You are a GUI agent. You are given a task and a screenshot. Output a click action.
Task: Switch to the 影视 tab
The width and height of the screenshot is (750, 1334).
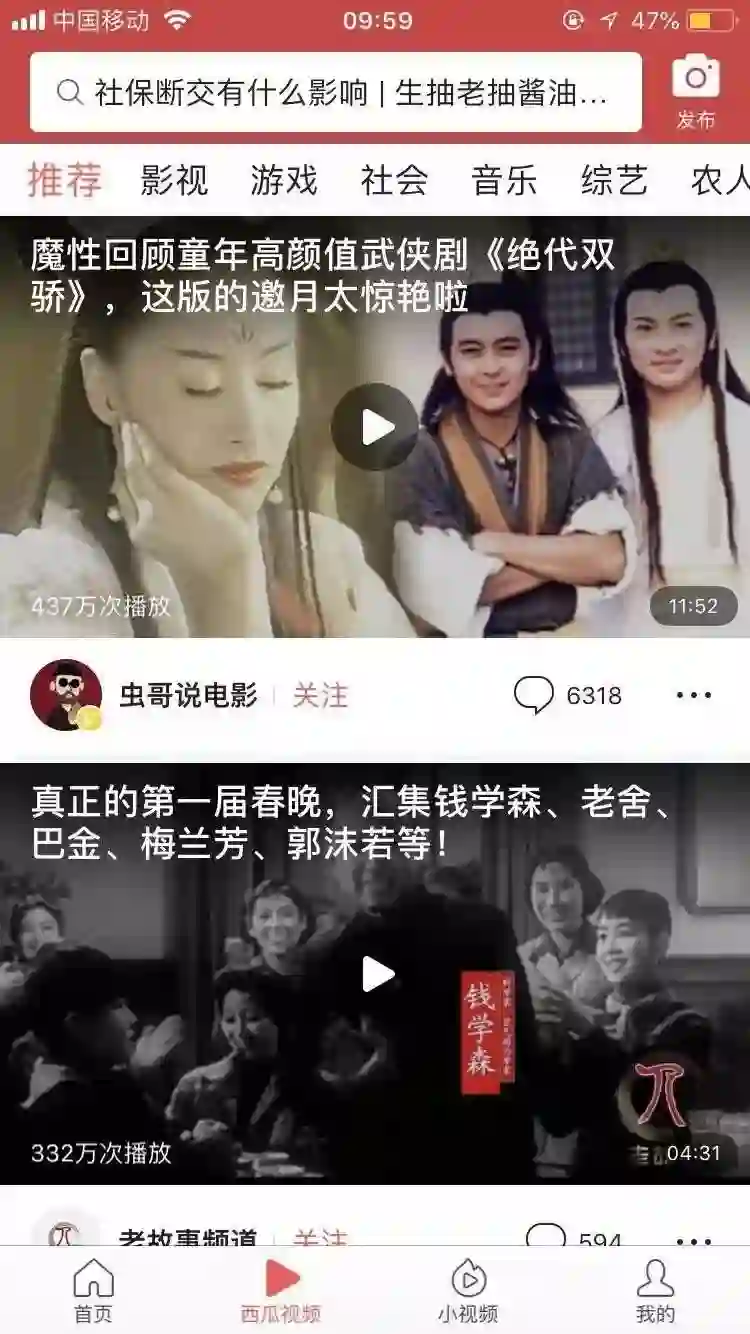[x=174, y=181]
